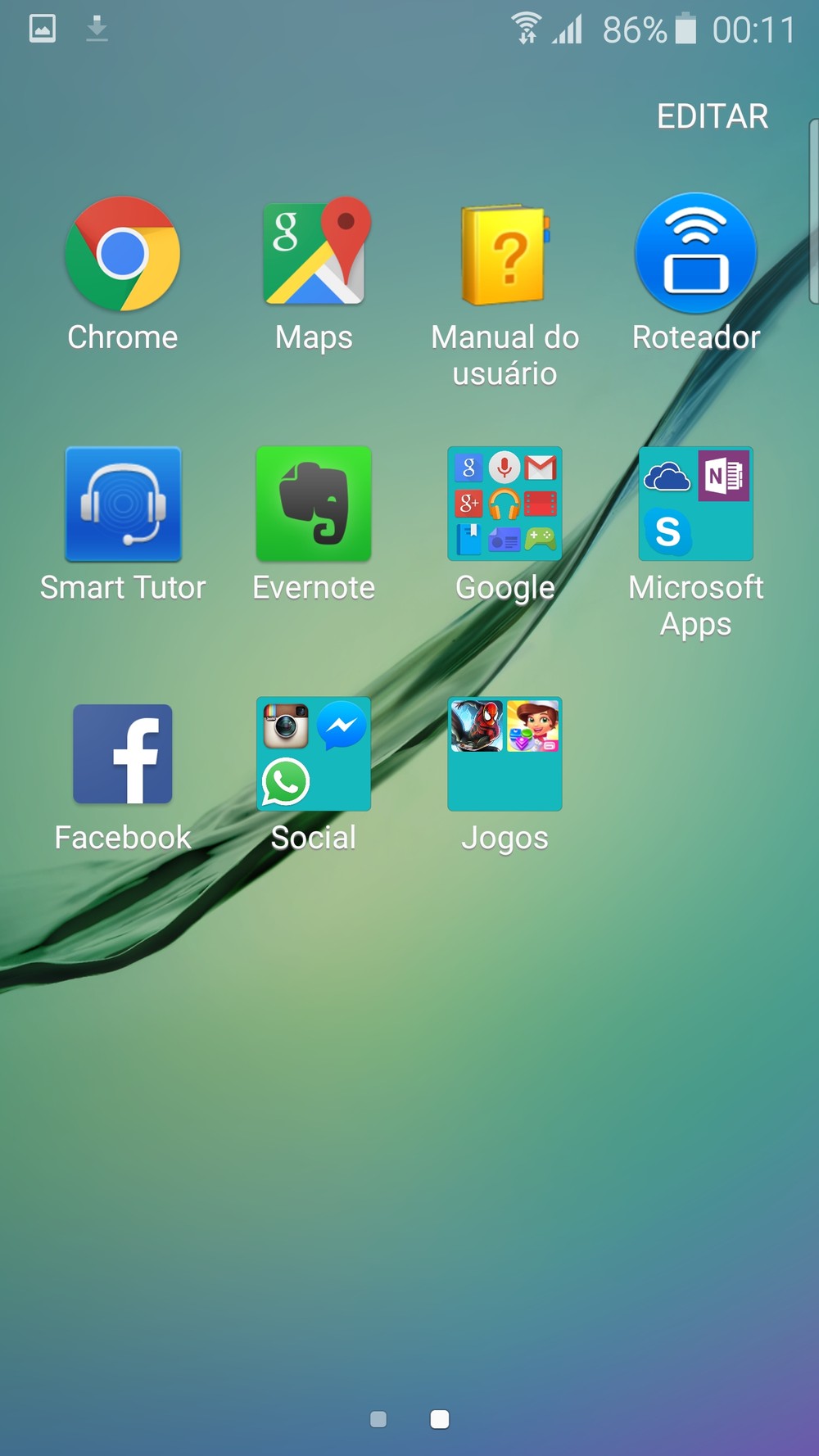Screen dimensions: 819x1456
Task: Open the Jogos games folder
Action: 505,754
